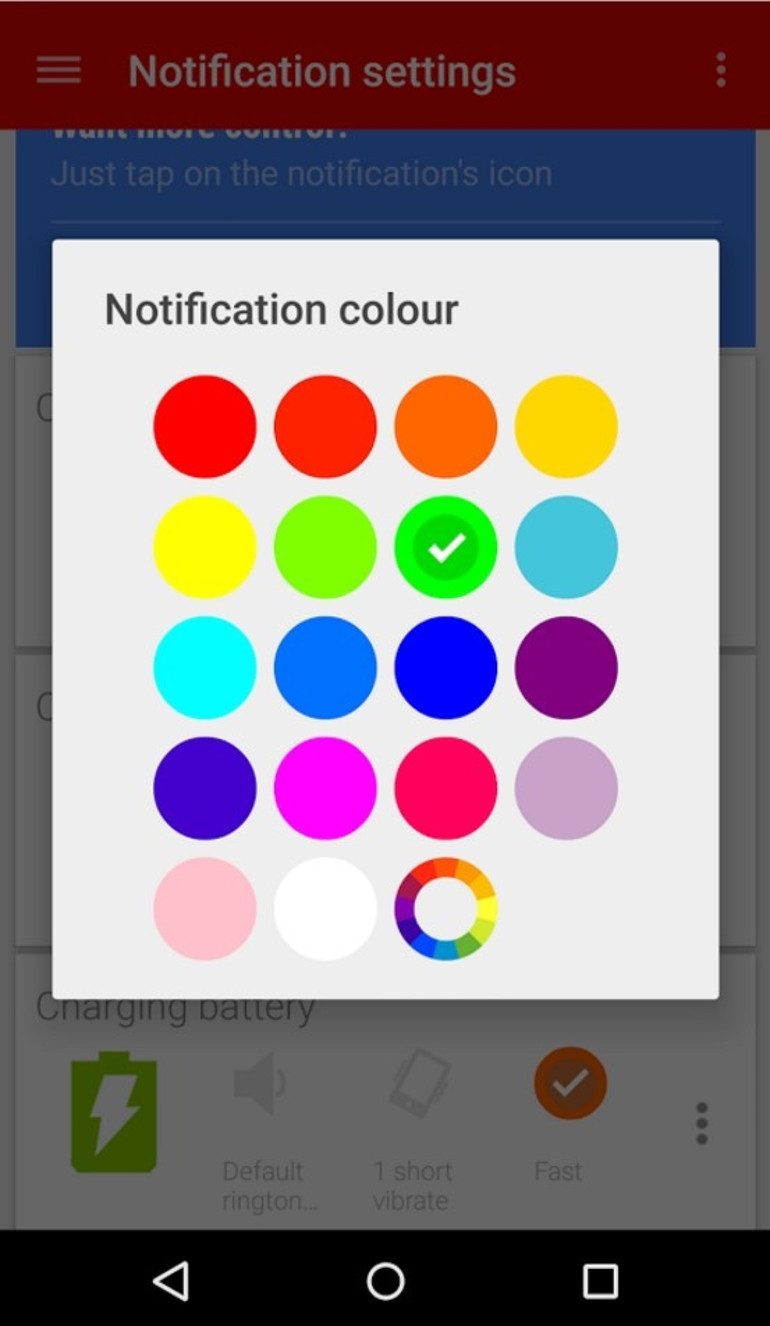This screenshot has height=1326, width=770.
Task: Select the dark purple colour swatch
Action: 566,667
